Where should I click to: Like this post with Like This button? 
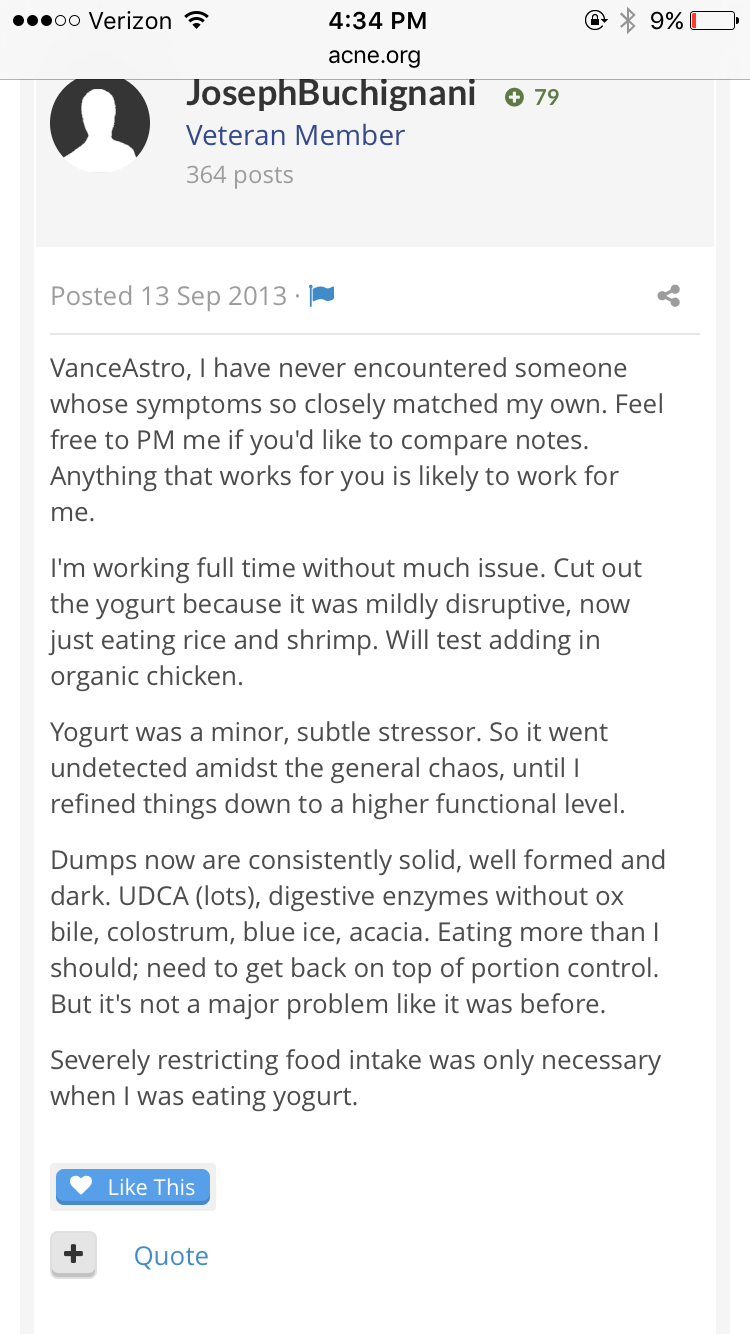(x=133, y=1187)
